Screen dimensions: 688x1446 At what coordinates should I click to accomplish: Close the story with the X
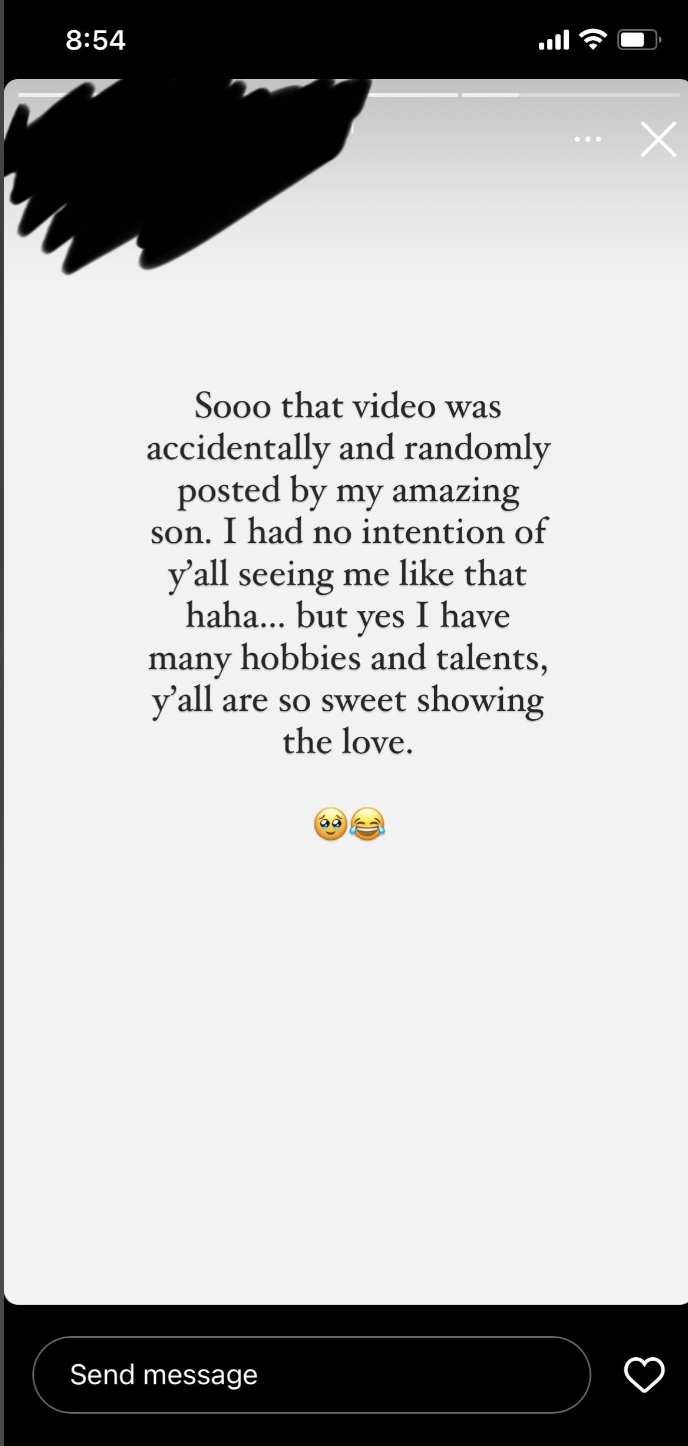657,140
